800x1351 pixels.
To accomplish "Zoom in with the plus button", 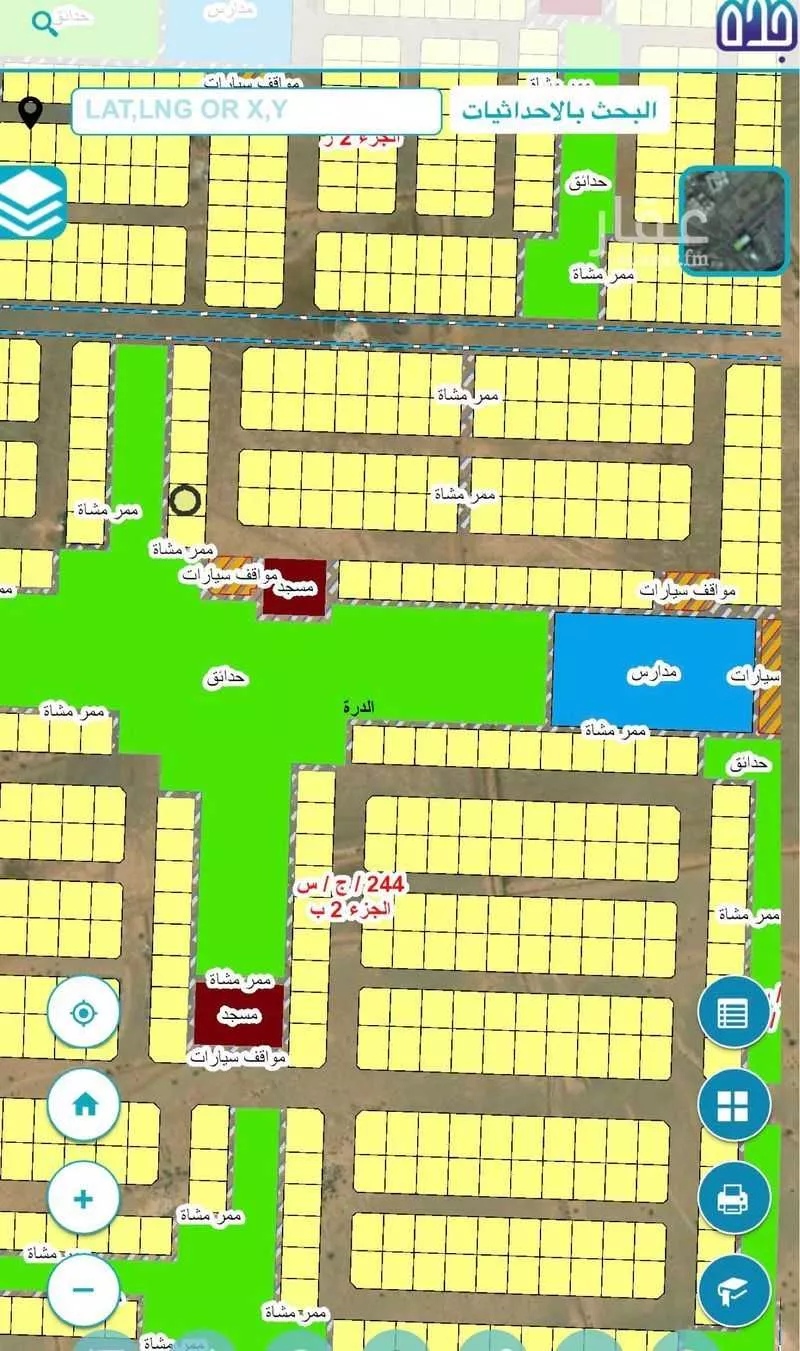I will (84, 1198).
